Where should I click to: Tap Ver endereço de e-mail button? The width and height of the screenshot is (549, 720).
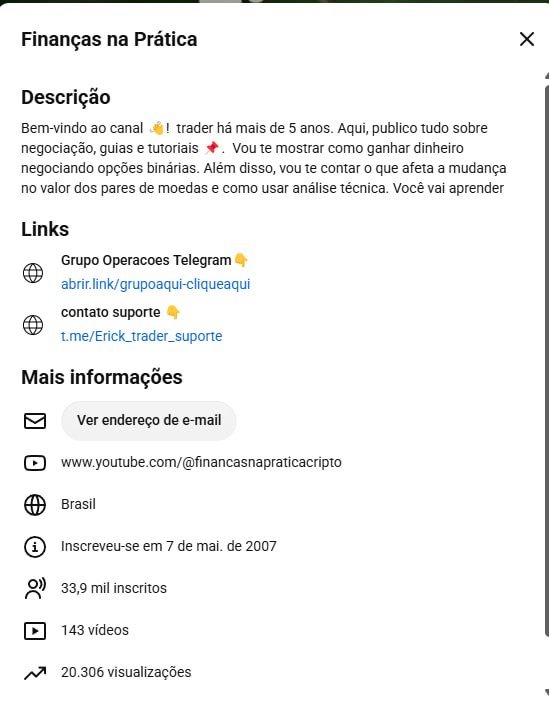click(149, 420)
